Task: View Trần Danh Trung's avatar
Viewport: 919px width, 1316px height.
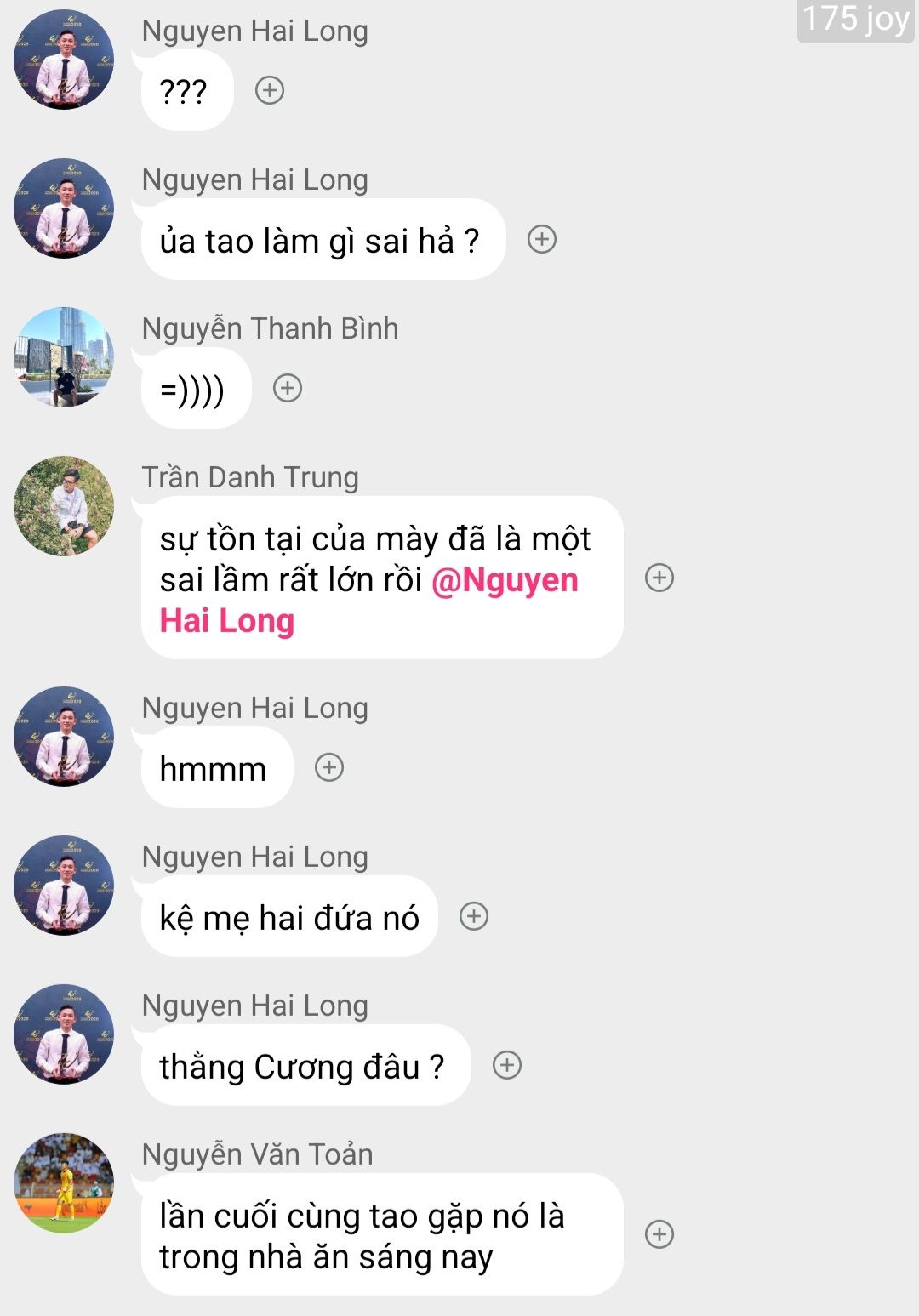Action: (64, 506)
